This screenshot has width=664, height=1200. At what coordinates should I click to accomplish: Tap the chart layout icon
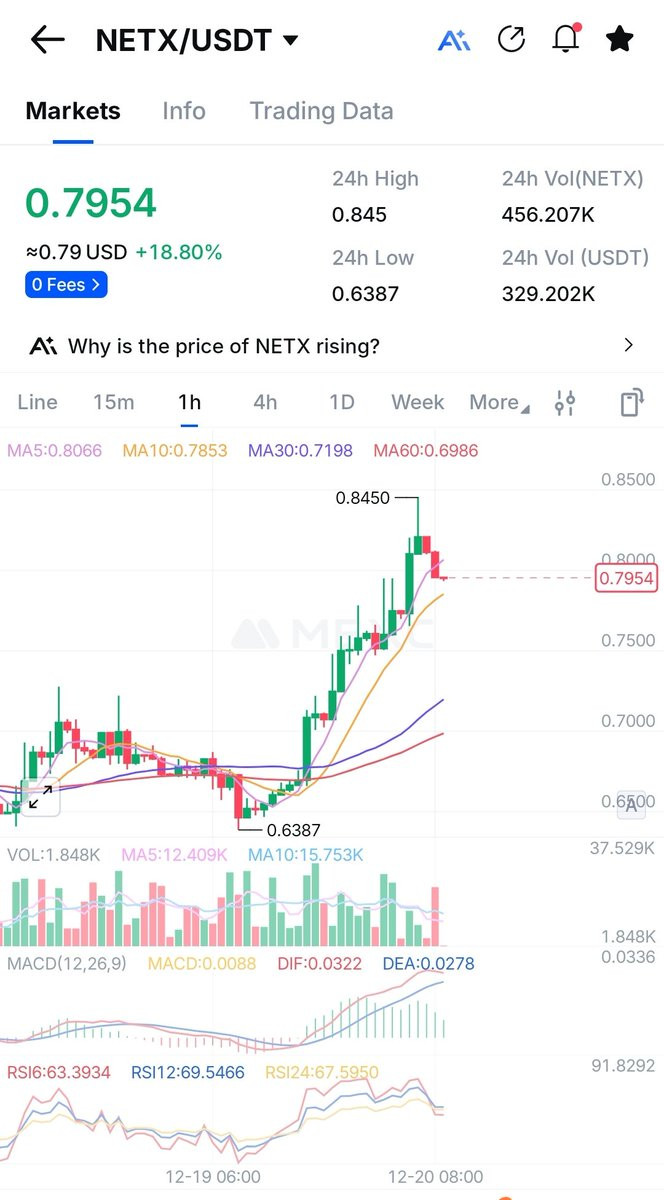pyautogui.click(x=631, y=403)
